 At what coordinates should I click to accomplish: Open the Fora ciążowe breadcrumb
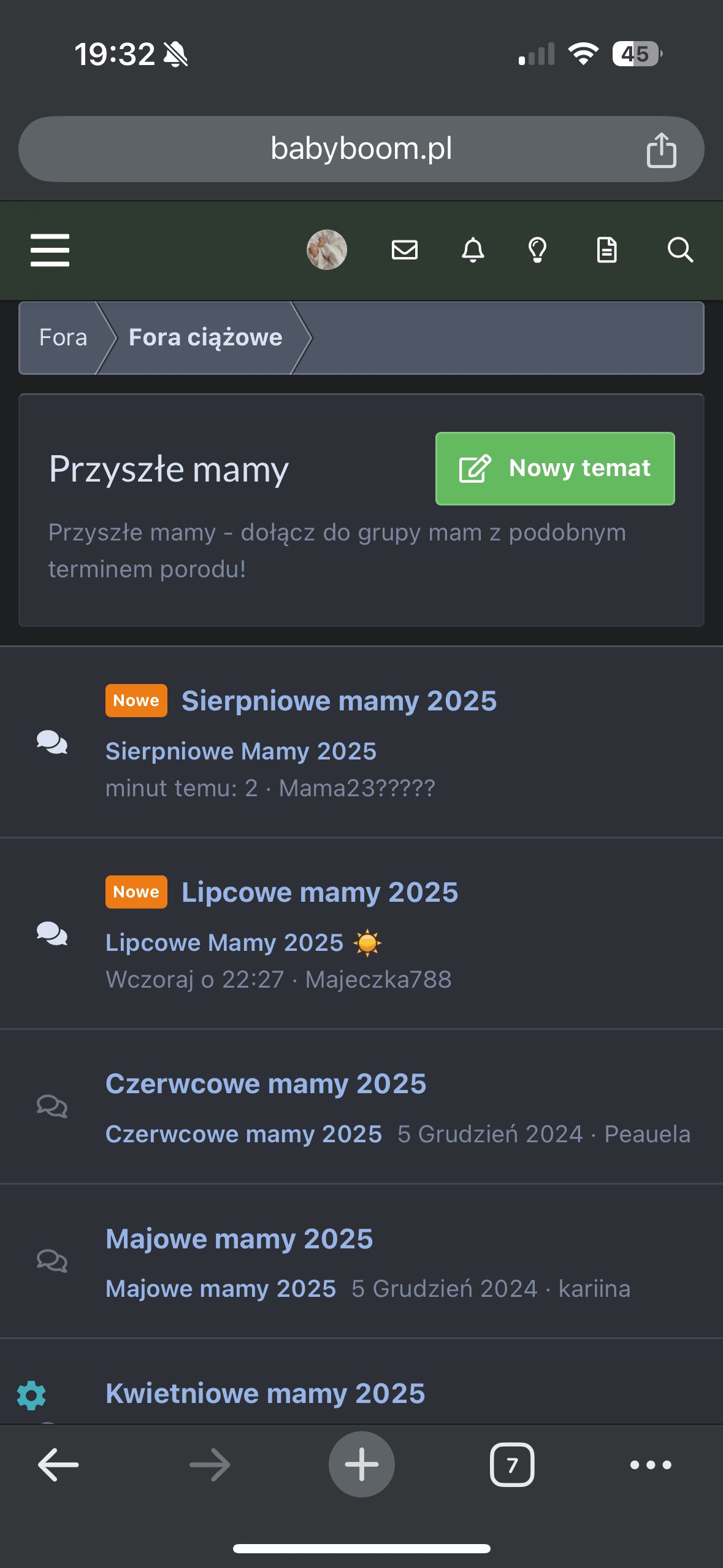pyautogui.click(x=205, y=337)
